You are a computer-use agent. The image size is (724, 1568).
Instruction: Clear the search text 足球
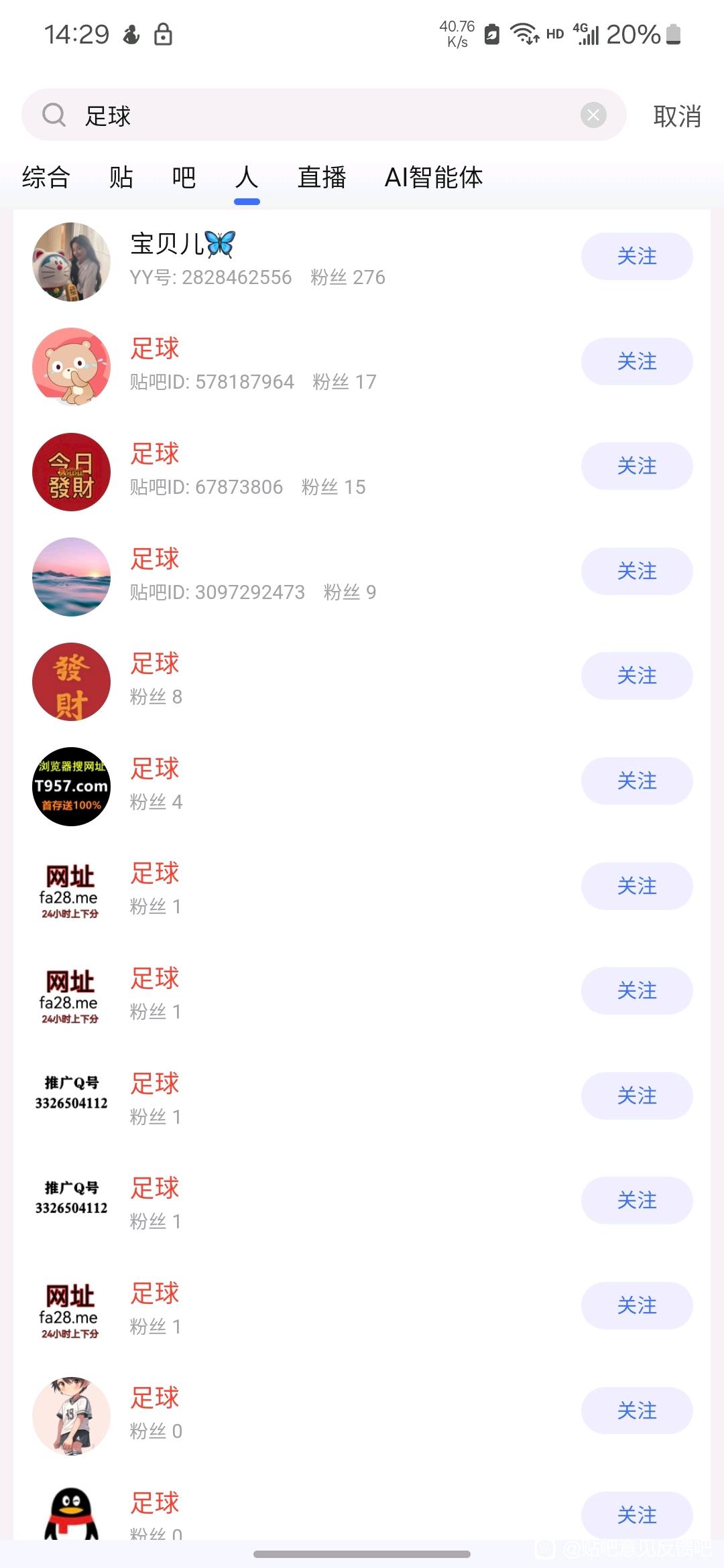coord(593,115)
